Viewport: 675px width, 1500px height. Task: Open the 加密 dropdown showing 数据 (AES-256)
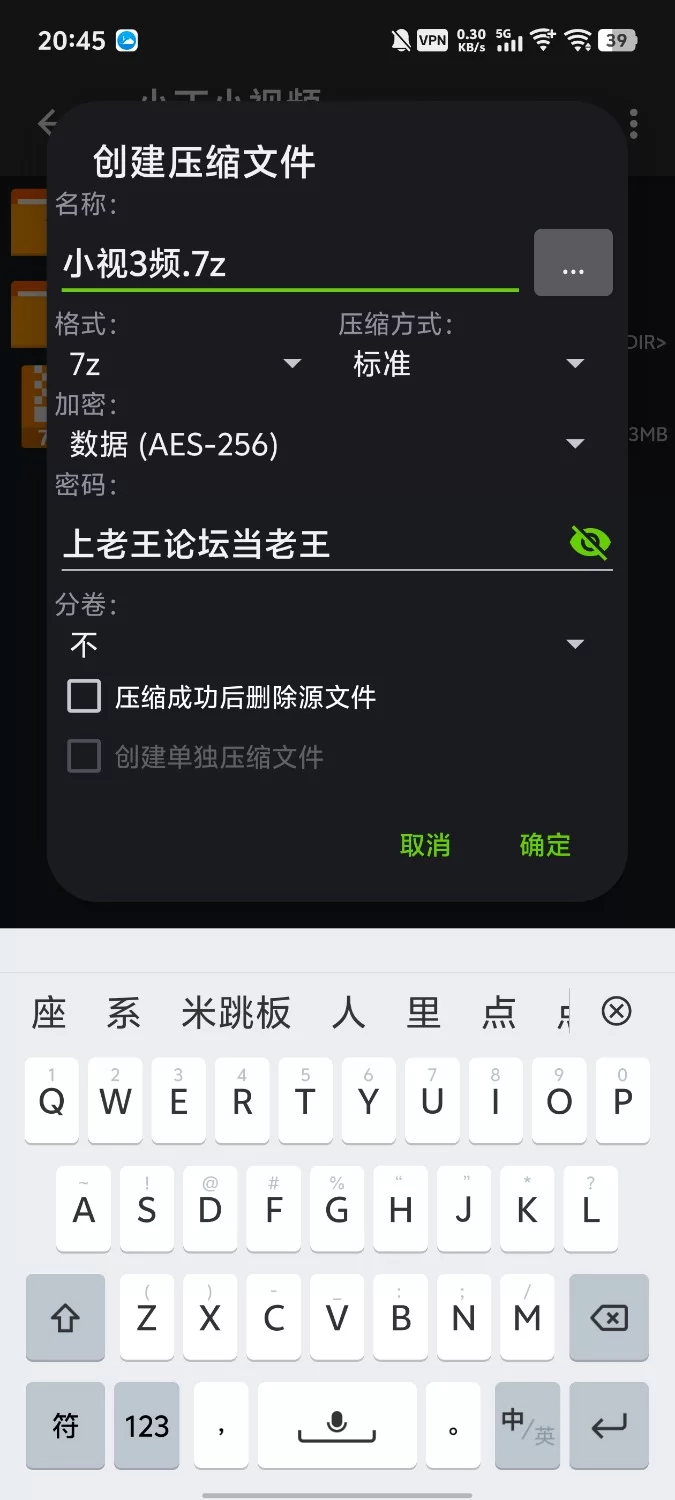point(326,443)
